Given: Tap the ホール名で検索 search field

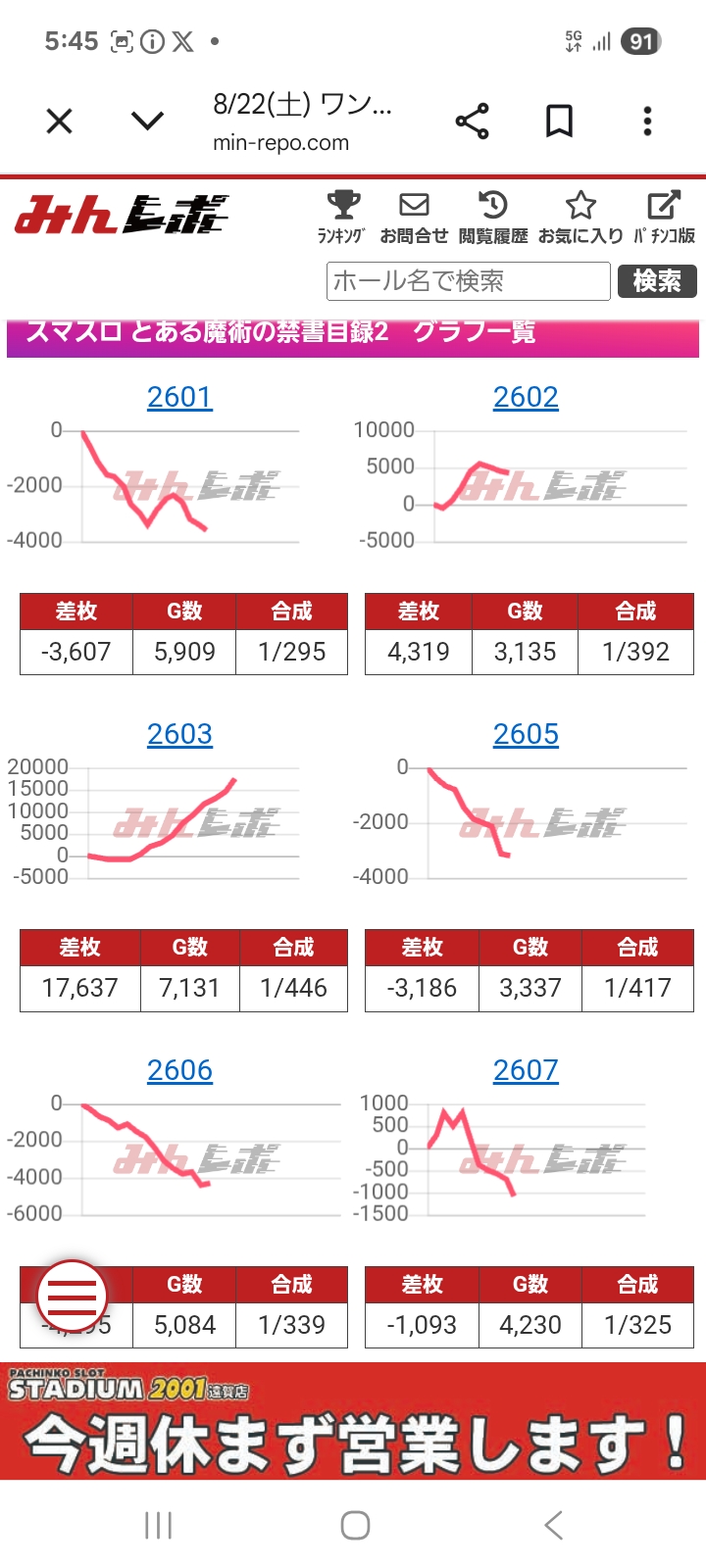Looking at the screenshot, I should point(469,281).
